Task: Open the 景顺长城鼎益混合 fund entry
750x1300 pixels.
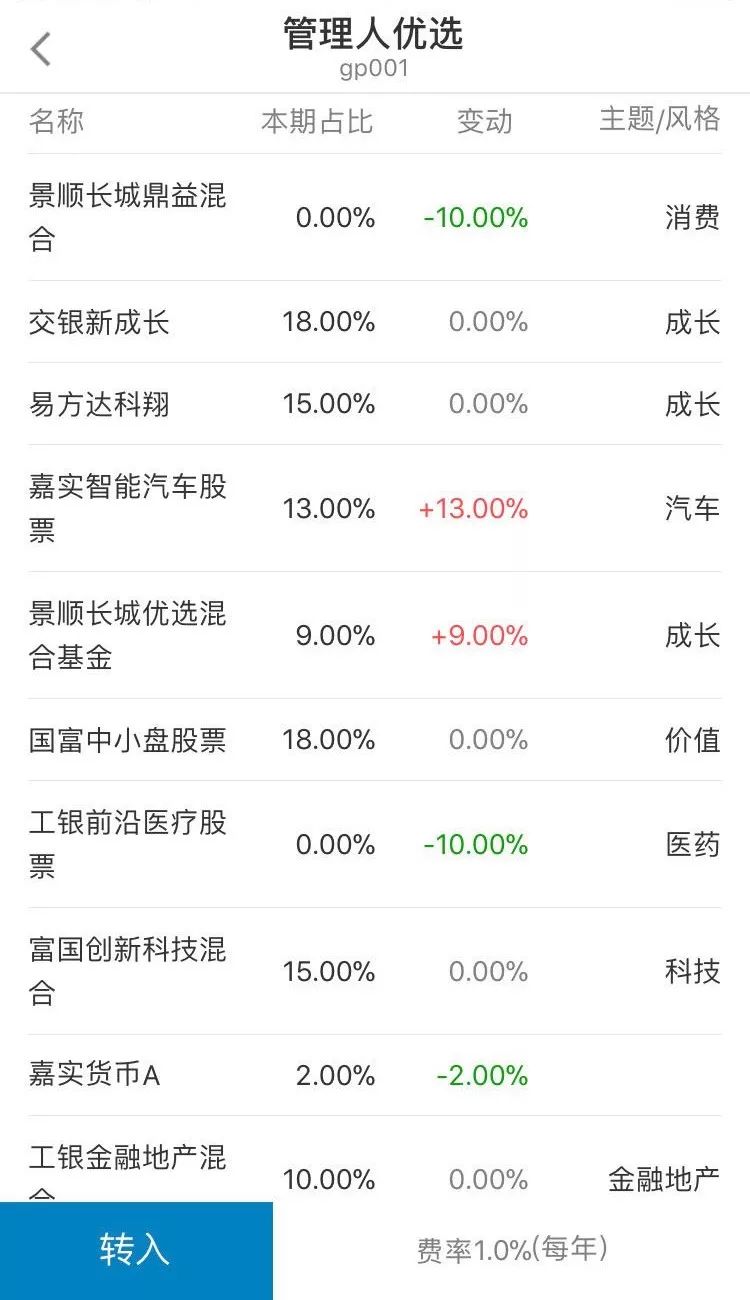Action: (127, 217)
